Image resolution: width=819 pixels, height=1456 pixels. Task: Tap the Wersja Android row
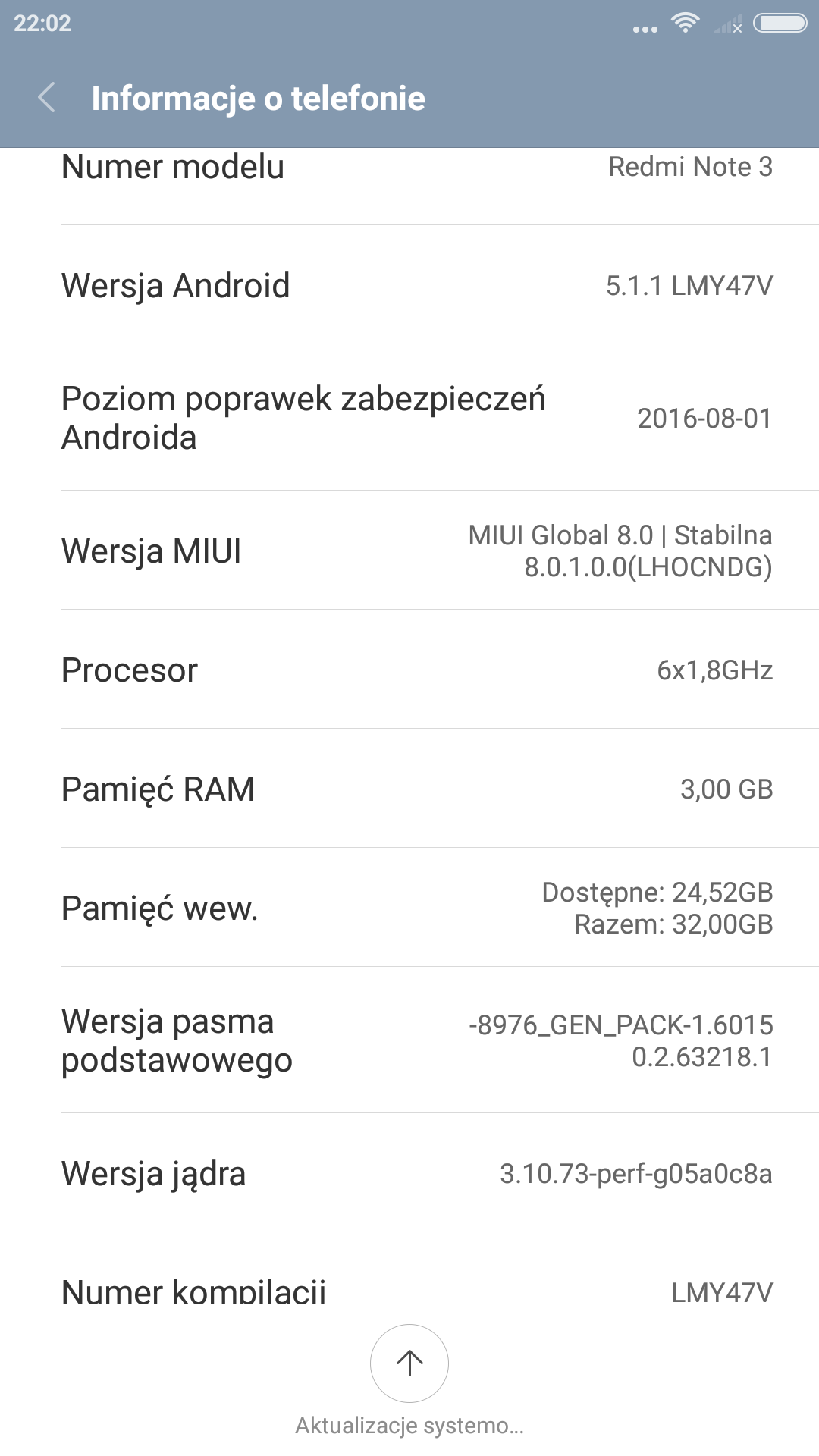click(409, 286)
